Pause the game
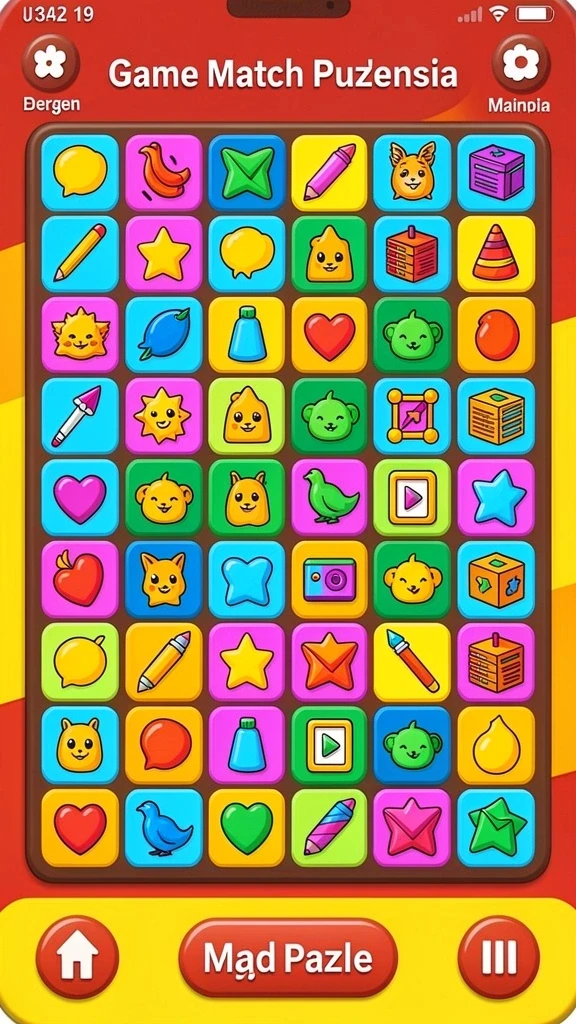Viewport: 576px width, 1024px height. [499, 957]
